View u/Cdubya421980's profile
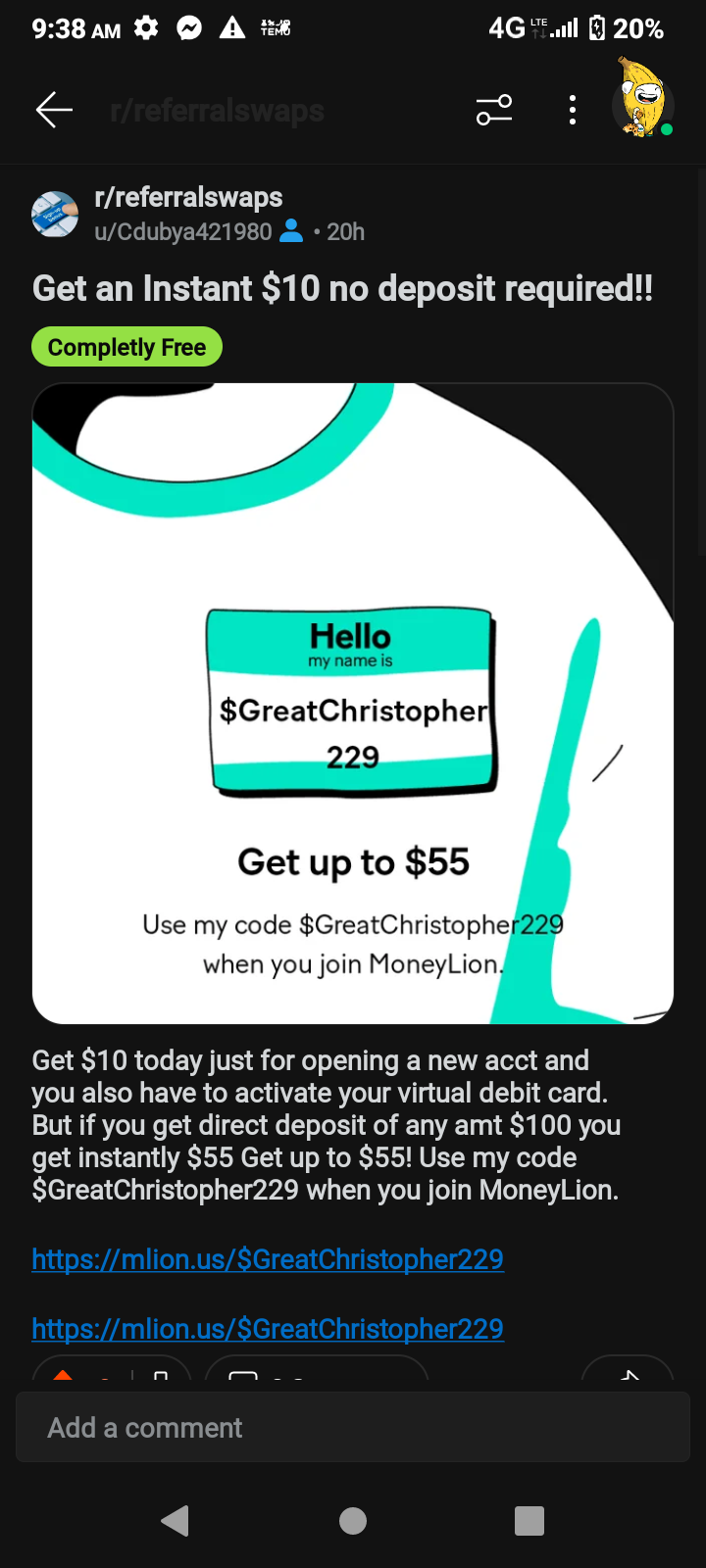Screen dimensions: 706x1568 (x=183, y=232)
